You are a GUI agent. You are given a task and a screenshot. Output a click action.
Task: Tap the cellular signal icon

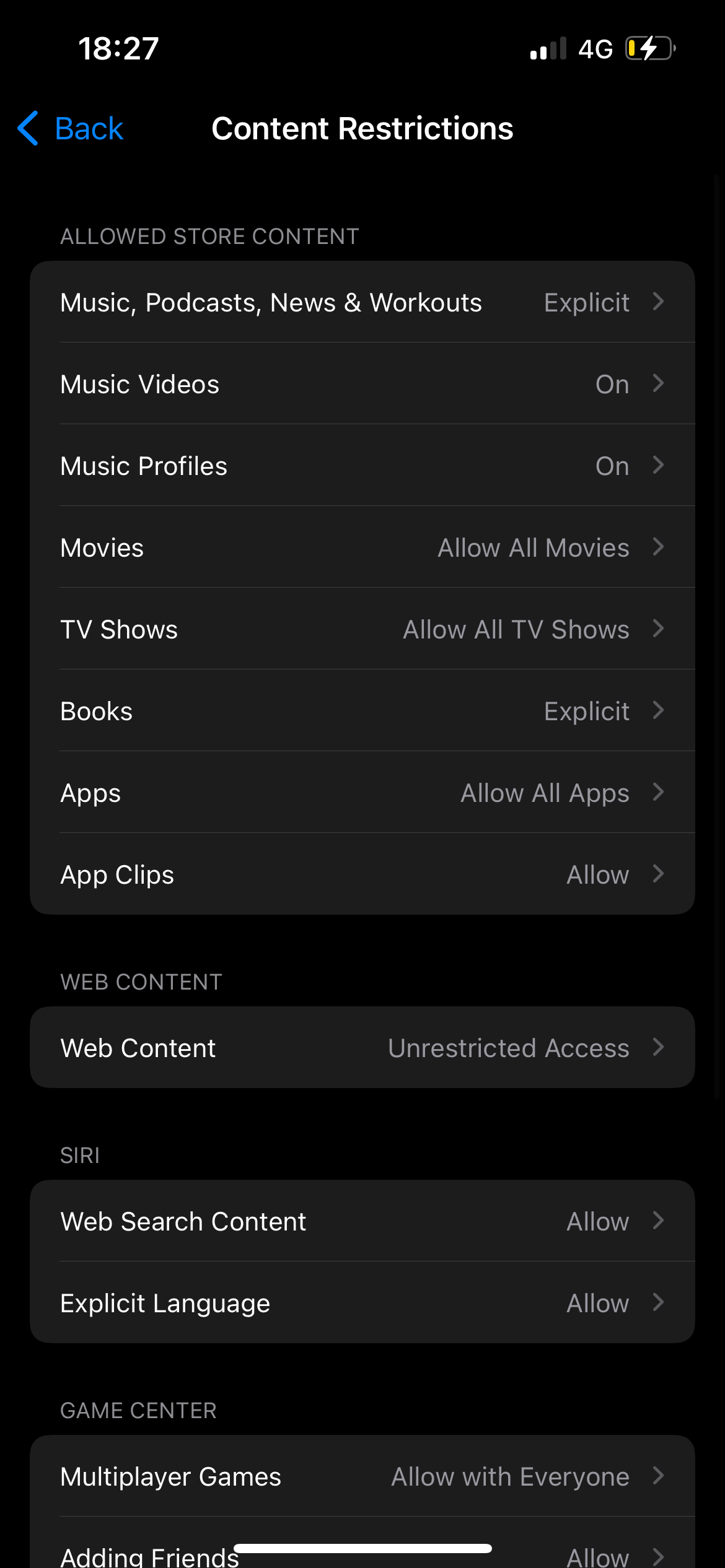[x=548, y=48]
